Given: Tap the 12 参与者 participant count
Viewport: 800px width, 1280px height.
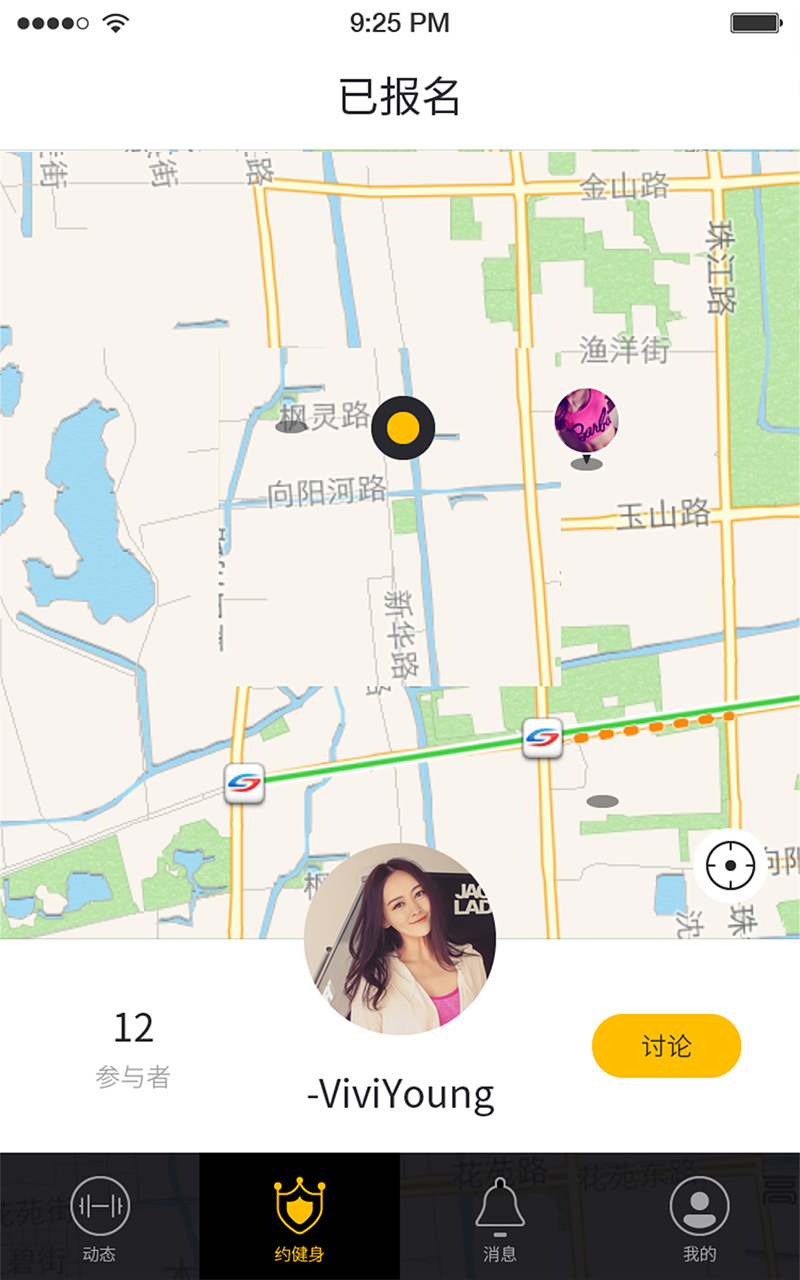Looking at the screenshot, I should pyautogui.click(x=133, y=1045).
